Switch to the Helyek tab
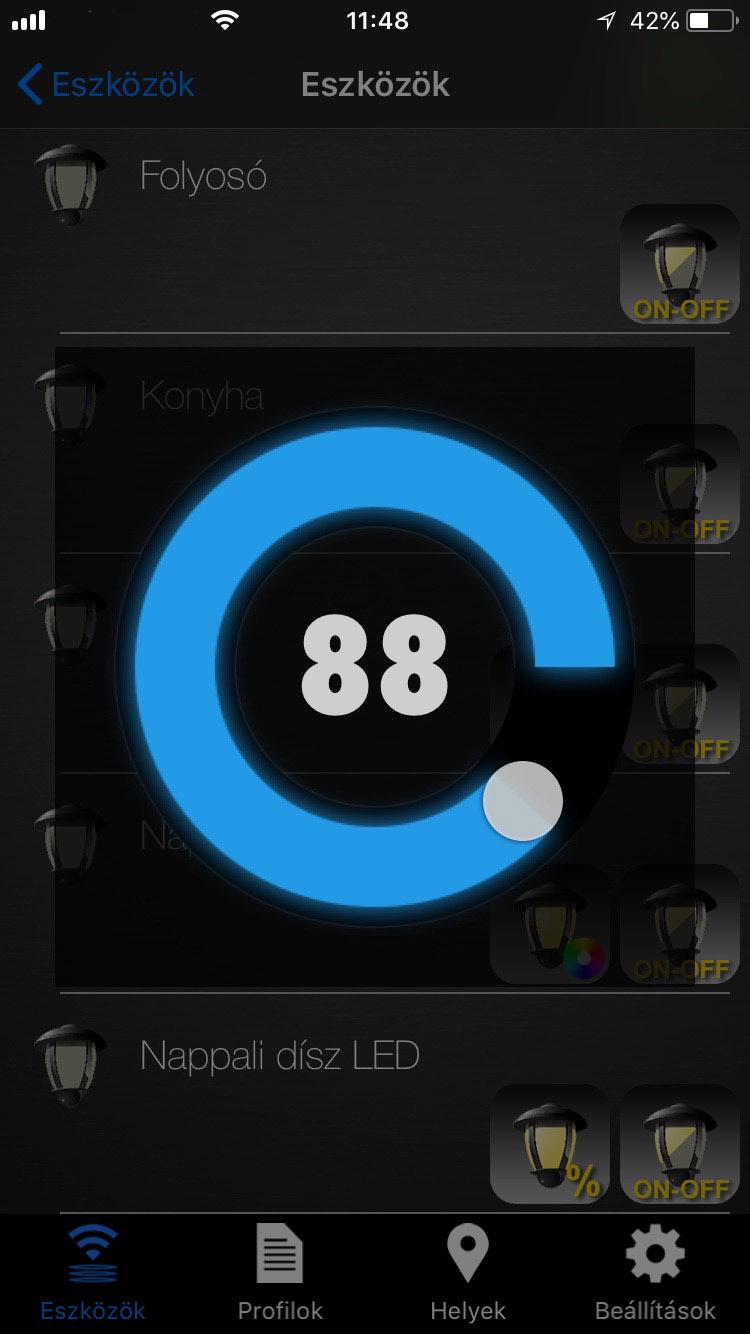 (x=467, y=1273)
